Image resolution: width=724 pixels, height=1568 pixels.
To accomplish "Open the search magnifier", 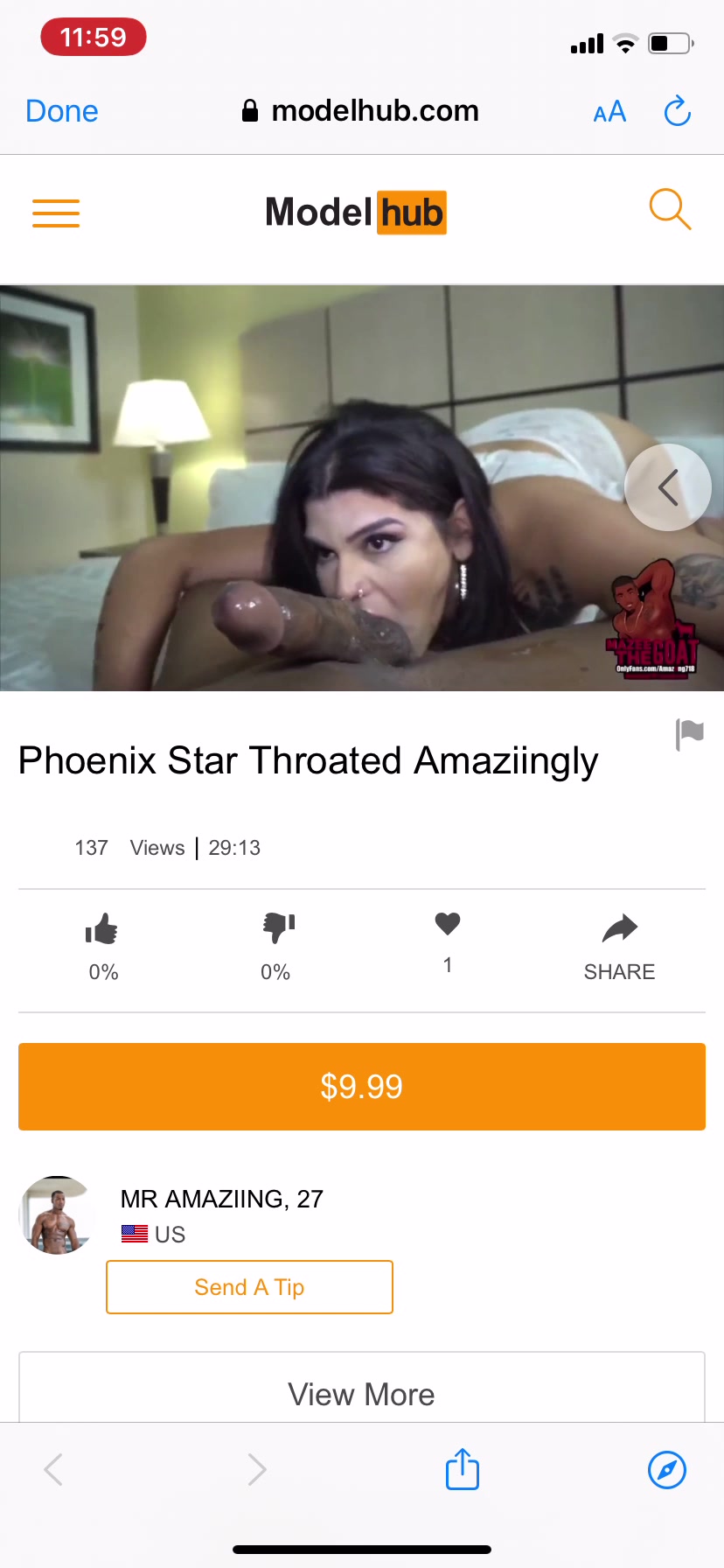I will (x=670, y=210).
